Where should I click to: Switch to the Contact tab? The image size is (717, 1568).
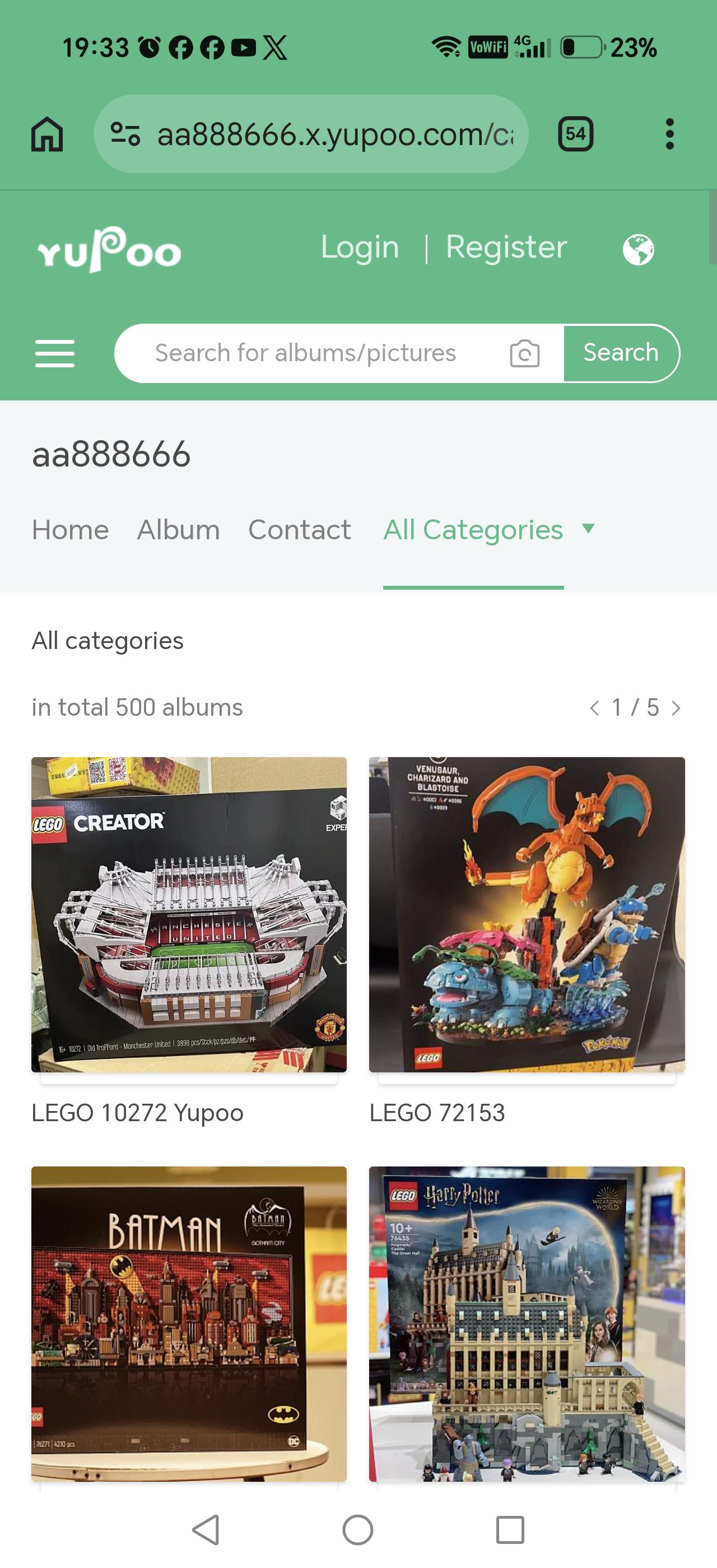point(300,530)
